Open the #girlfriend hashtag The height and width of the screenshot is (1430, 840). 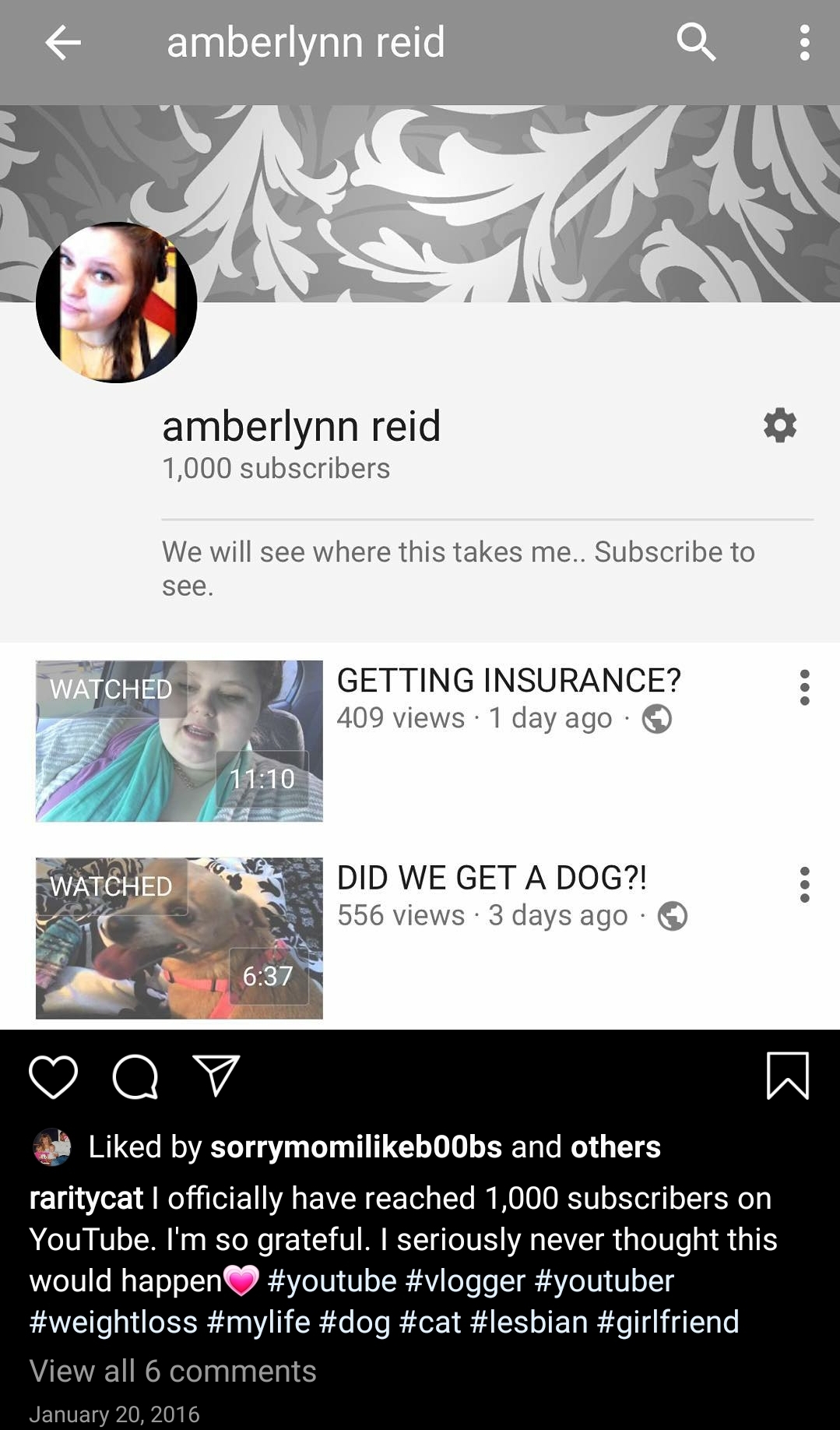click(x=668, y=1323)
